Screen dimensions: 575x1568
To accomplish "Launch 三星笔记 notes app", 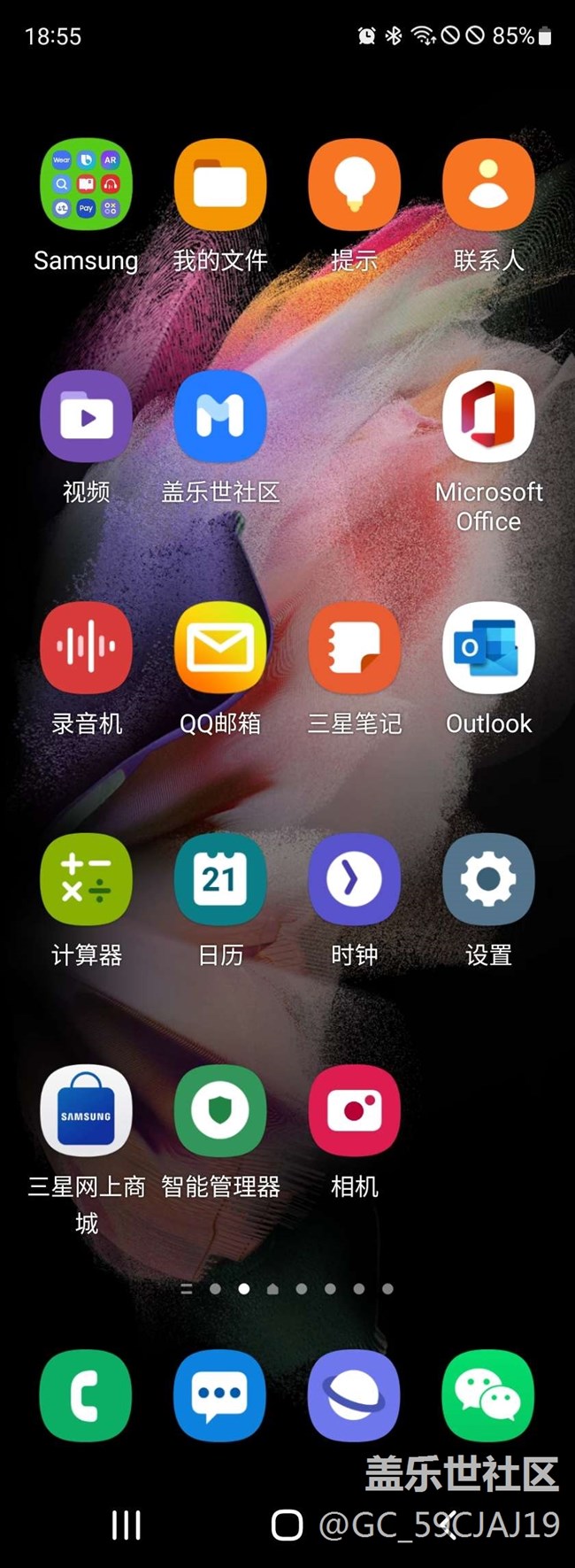I will coord(354,648).
